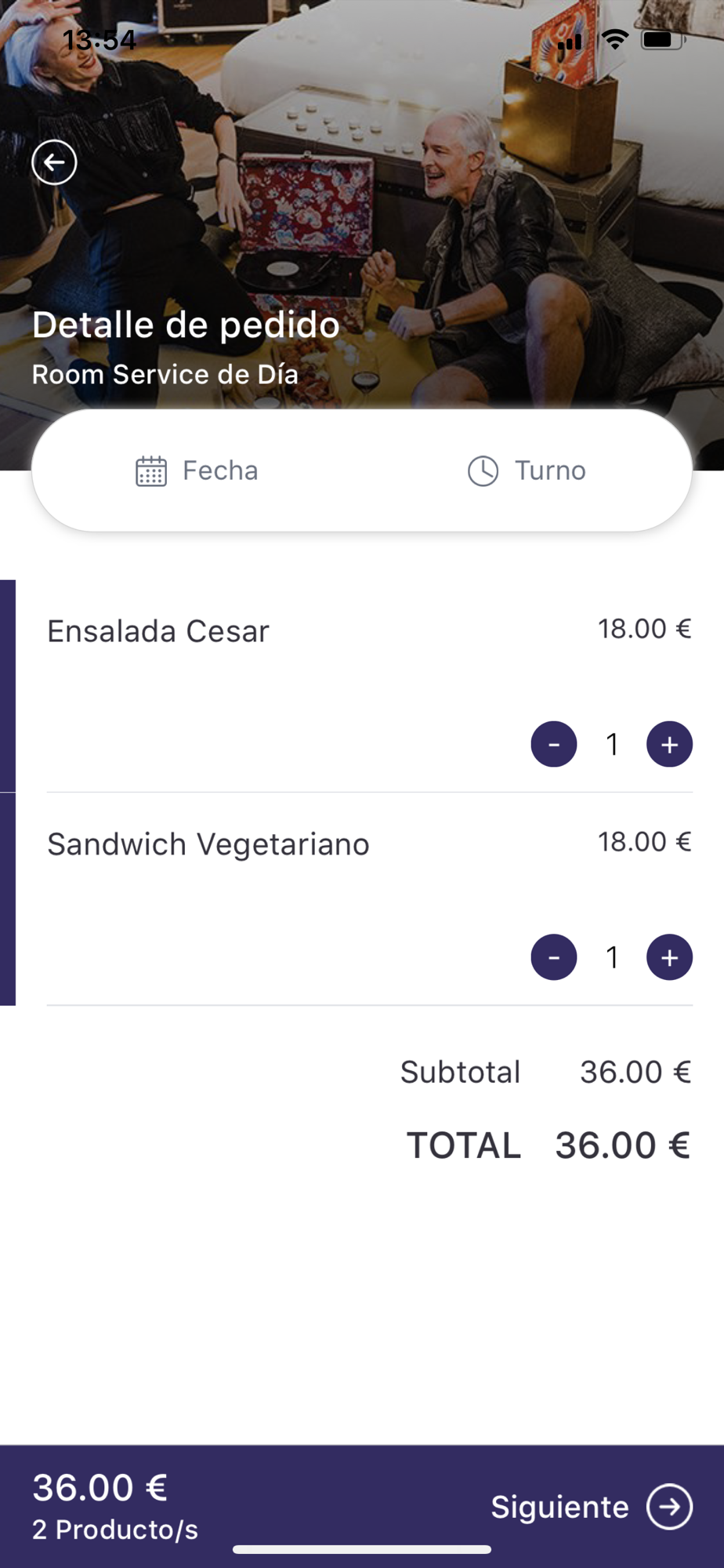Increase Ensalada Cesar quantity
This screenshot has width=724, height=1568.
[669, 744]
